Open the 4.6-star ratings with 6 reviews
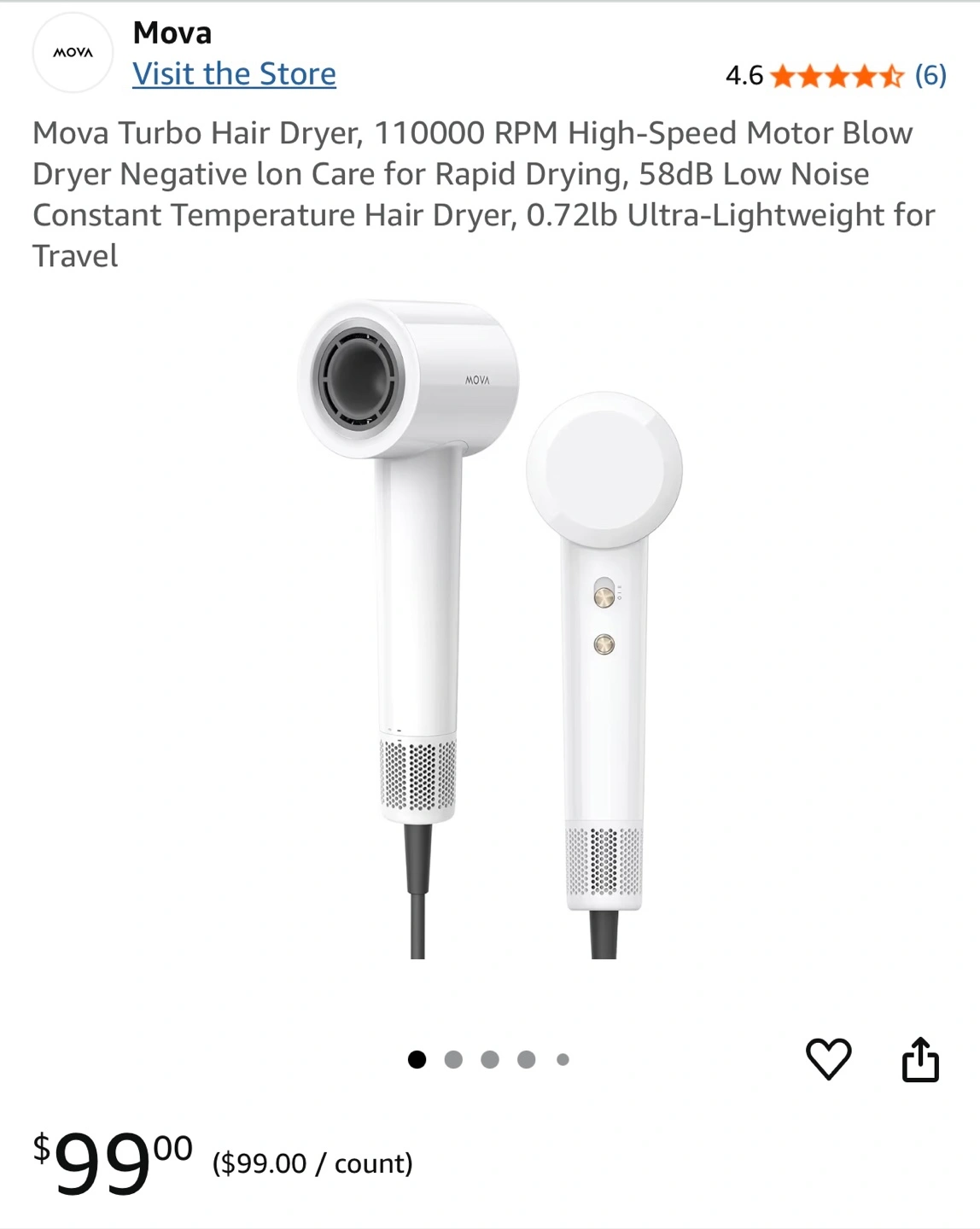Image resolution: width=980 pixels, height=1229 pixels. click(x=835, y=76)
